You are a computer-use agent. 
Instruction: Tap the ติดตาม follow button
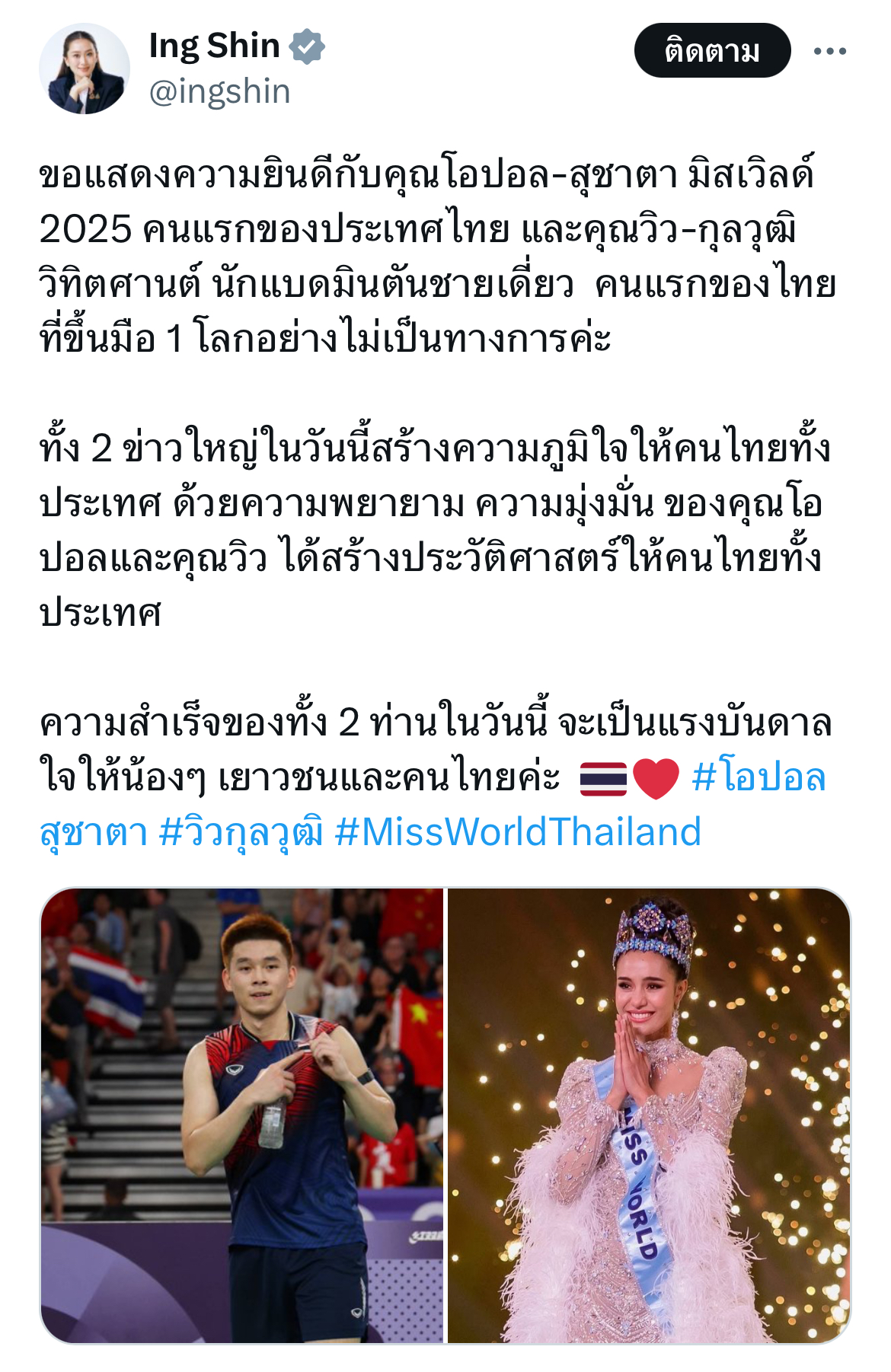712,51
